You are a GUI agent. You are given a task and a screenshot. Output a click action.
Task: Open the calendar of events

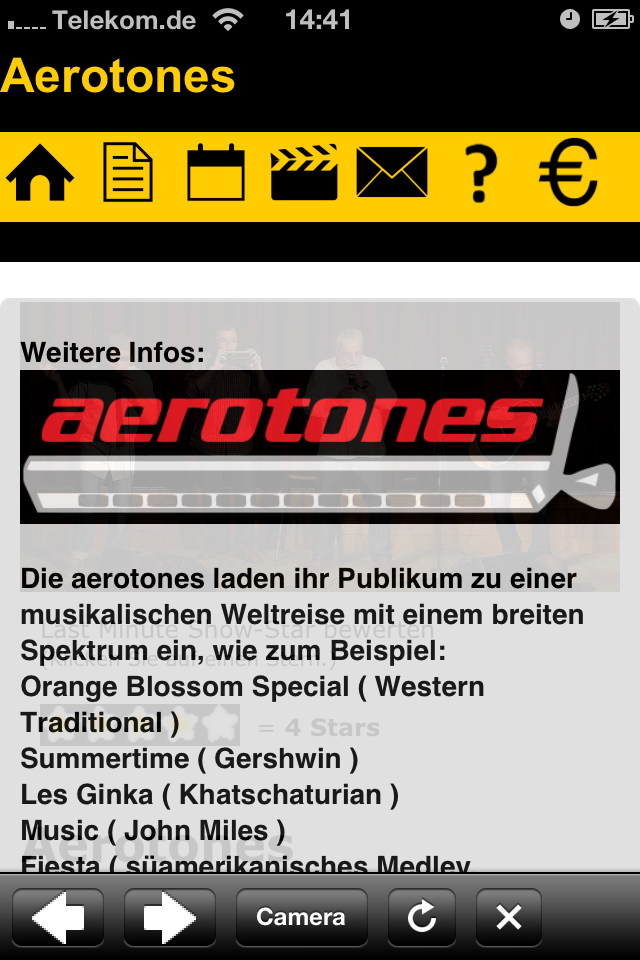[x=216, y=174]
